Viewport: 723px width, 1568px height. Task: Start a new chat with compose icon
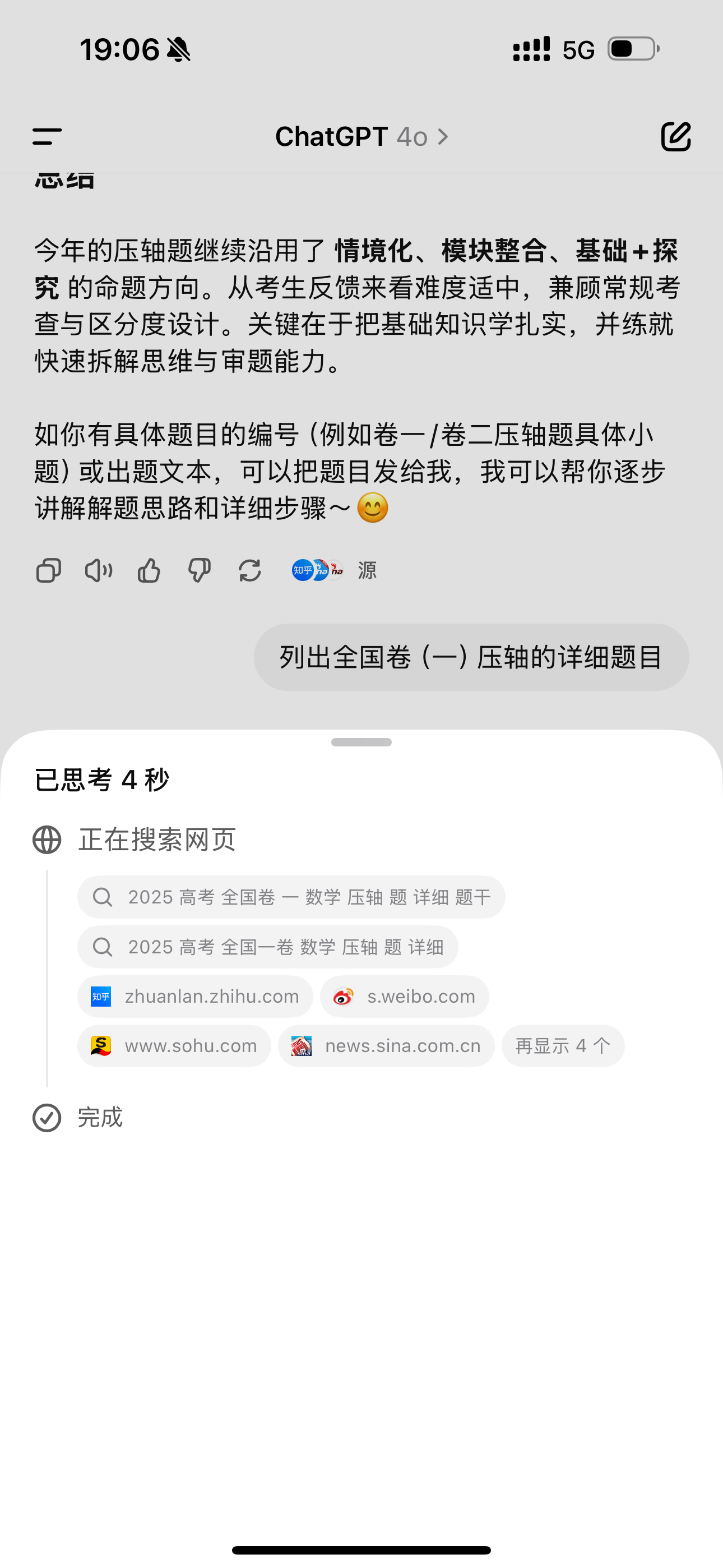pos(676,136)
